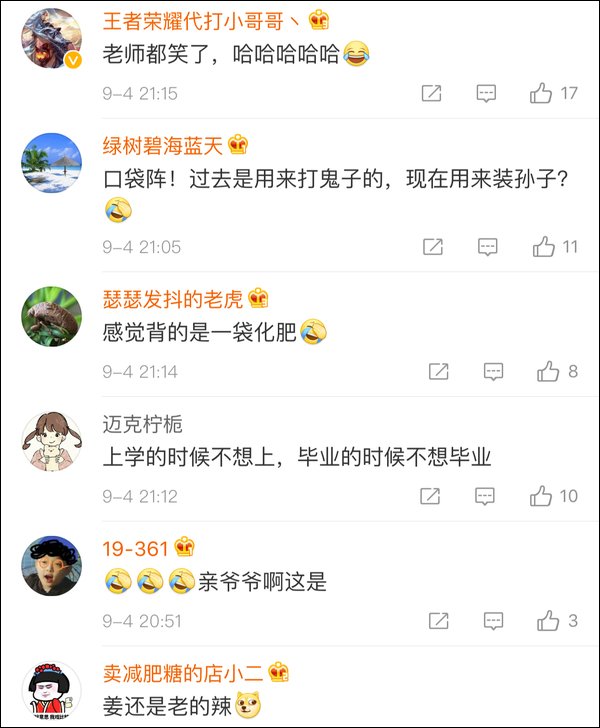The image size is (600, 728).
Task: Repost the comment by 王者荣耀代打小哥哥
Action: pos(431,93)
